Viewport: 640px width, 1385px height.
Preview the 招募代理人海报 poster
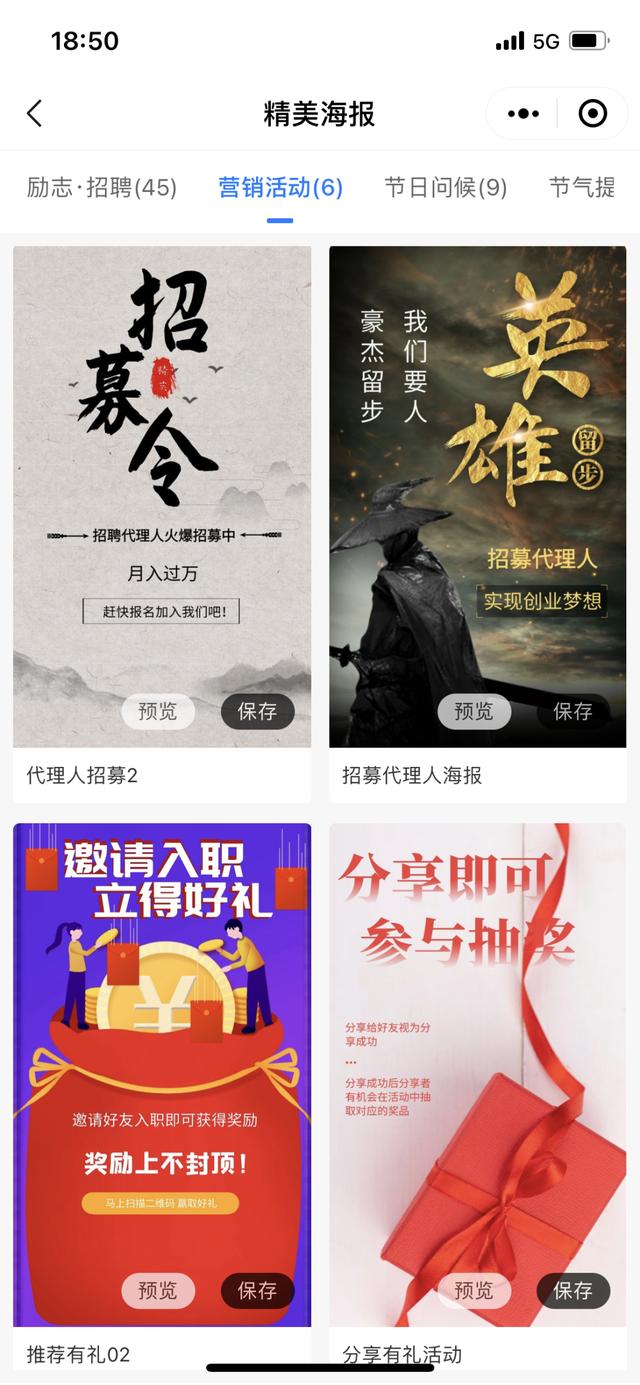[474, 711]
